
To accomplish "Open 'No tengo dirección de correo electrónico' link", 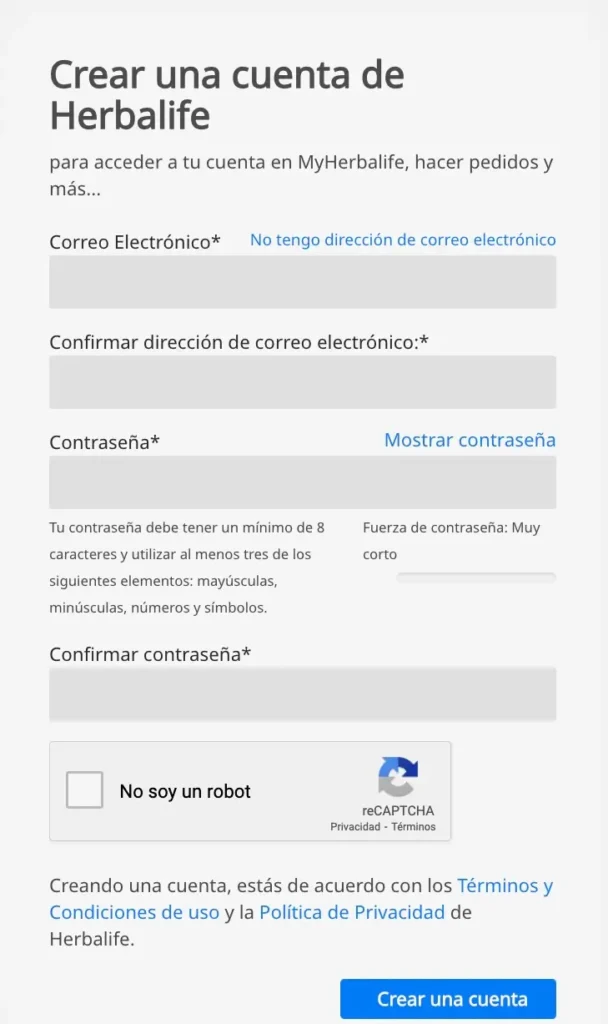I will coord(403,240).
